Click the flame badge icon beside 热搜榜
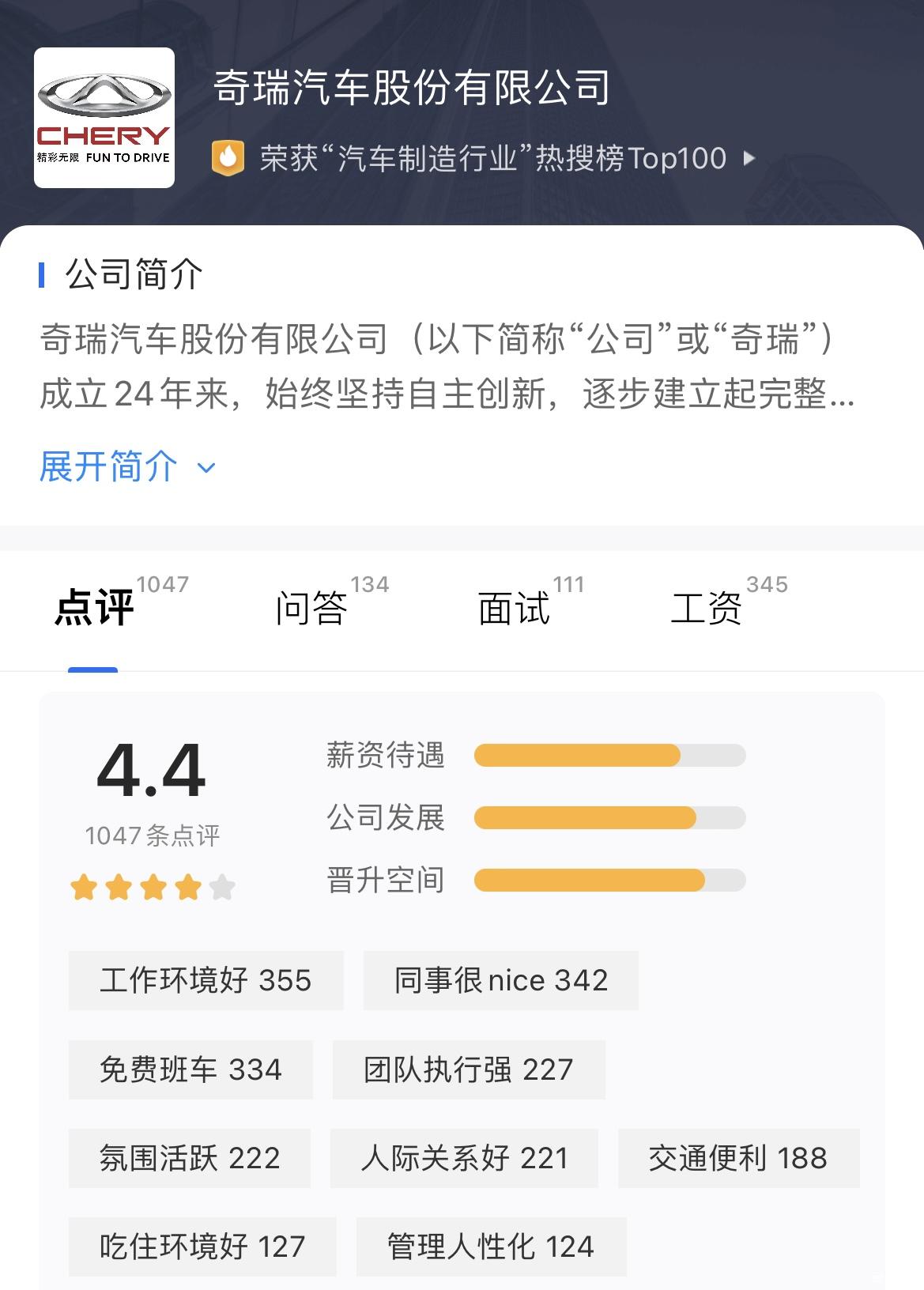Image resolution: width=924 pixels, height=1290 pixels. click(x=227, y=157)
